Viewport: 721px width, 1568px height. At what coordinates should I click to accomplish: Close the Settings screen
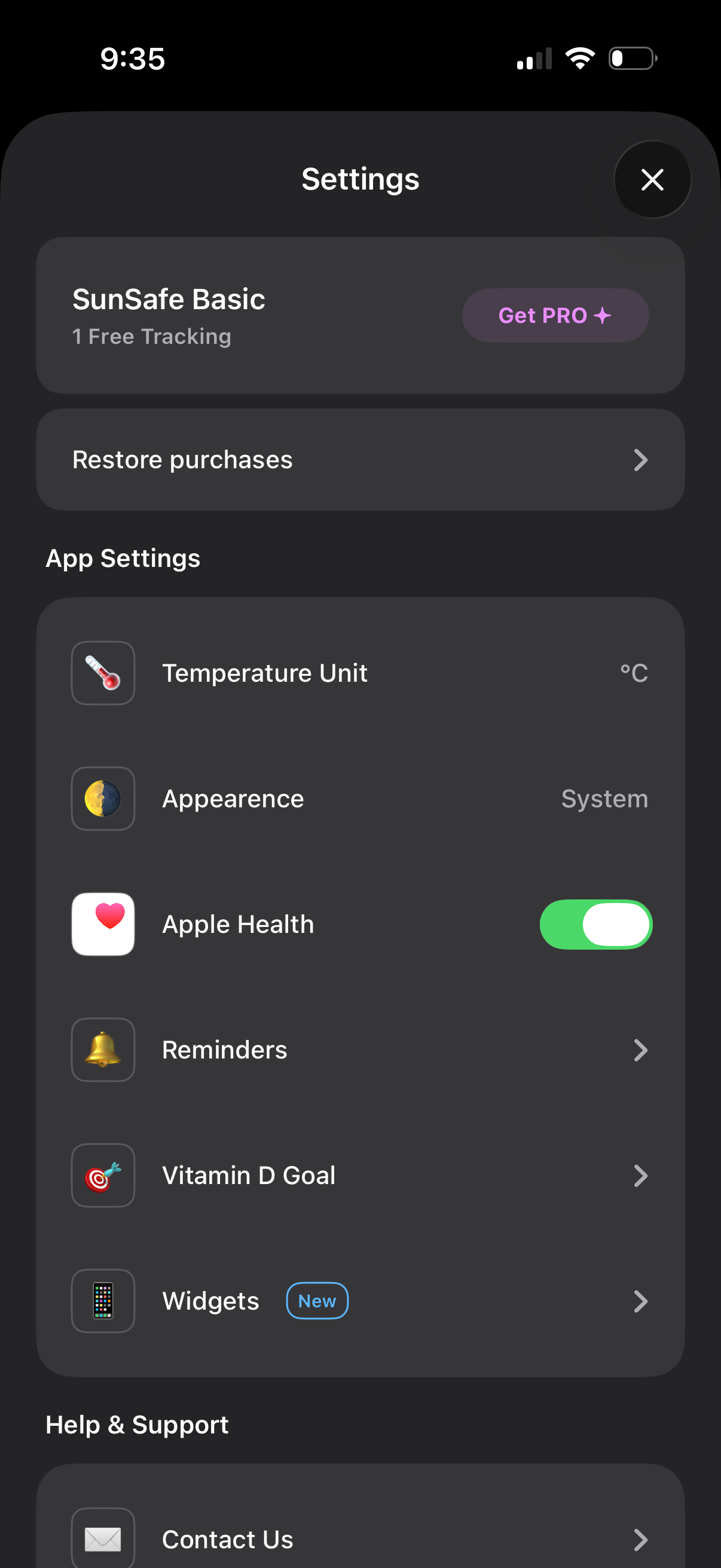click(652, 179)
